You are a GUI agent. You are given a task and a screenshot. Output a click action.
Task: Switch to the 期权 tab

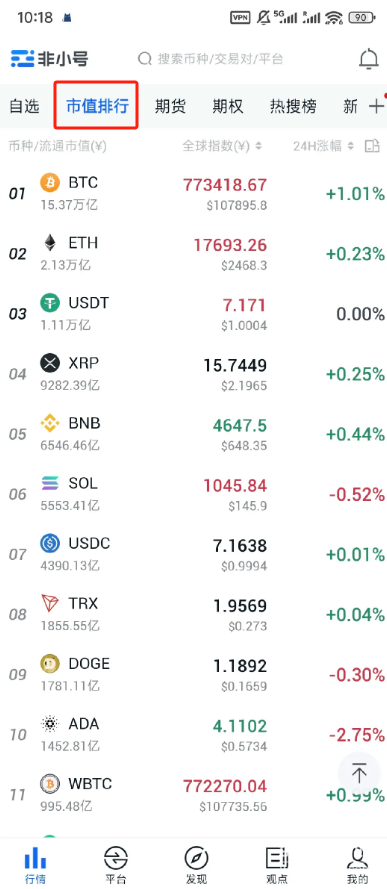(x=228, y=106)
